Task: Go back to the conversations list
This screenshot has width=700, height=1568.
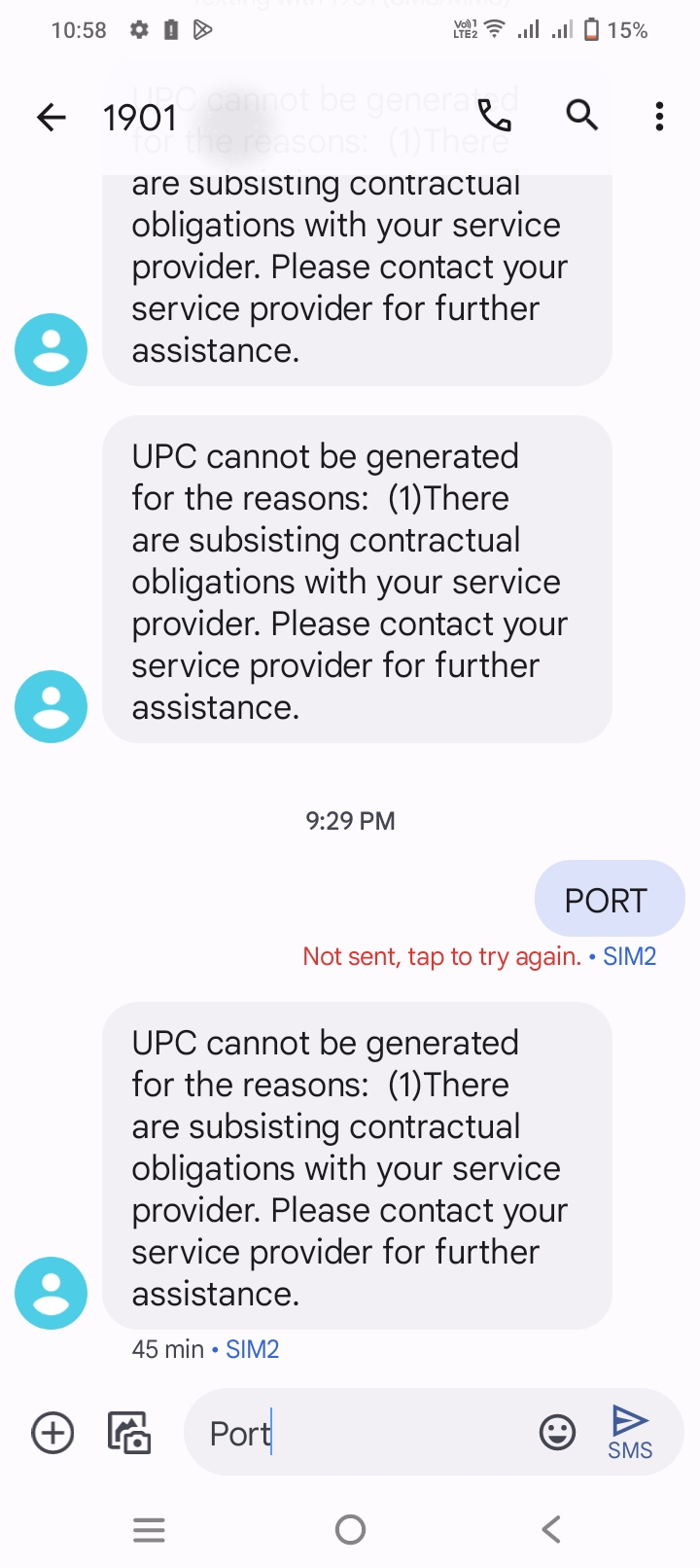Action: pos(51,118)
